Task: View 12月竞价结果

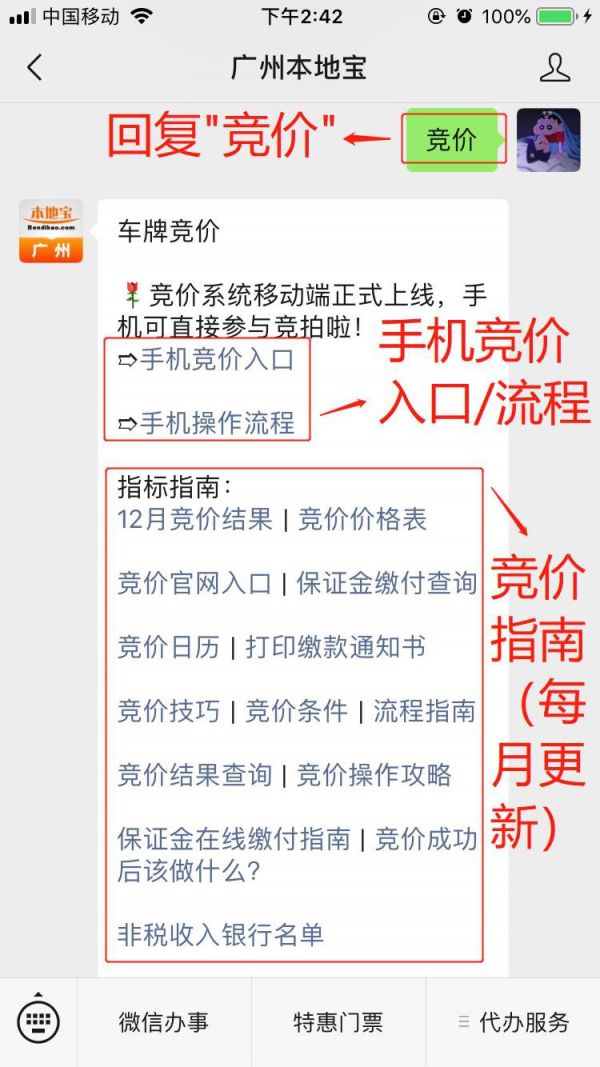Action: pos(195,519)
